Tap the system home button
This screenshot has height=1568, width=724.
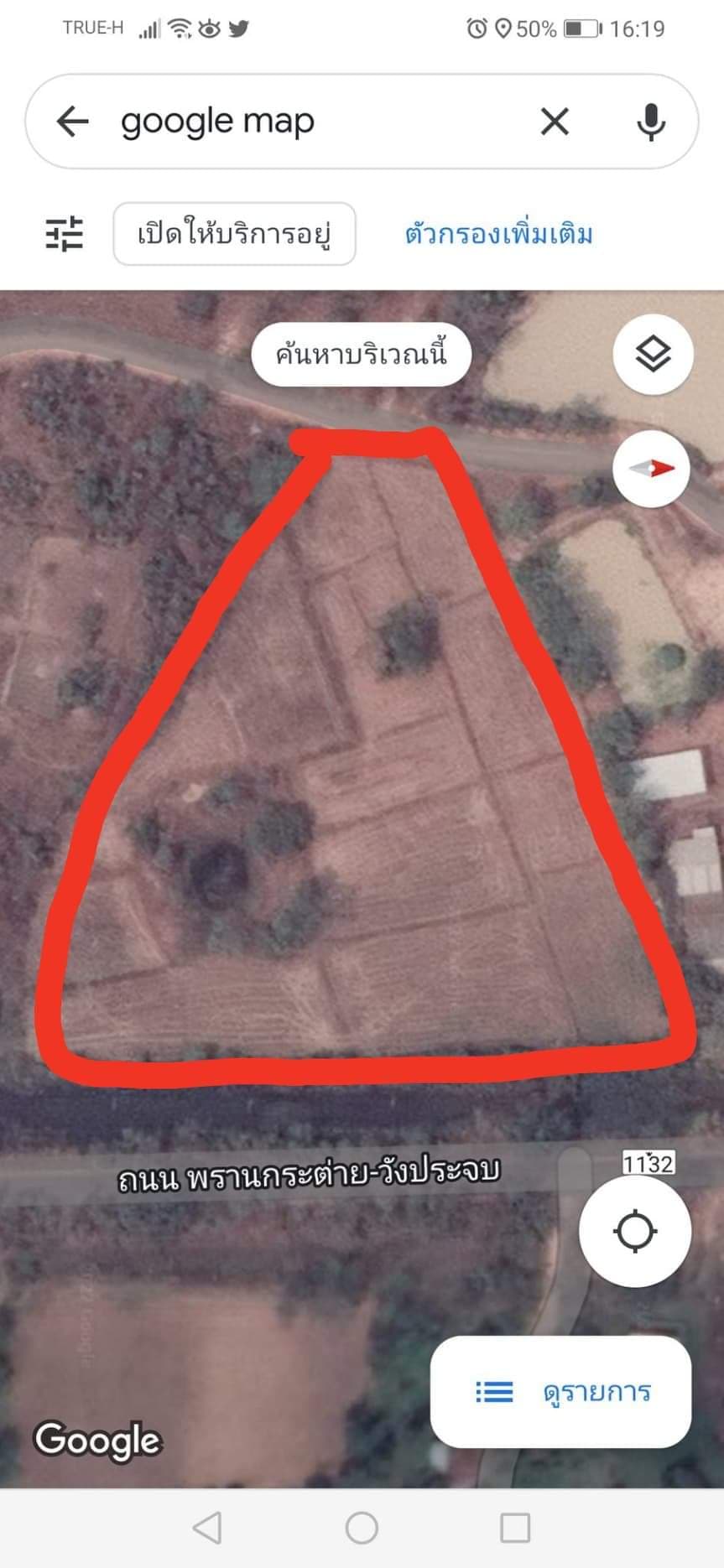362,1528
